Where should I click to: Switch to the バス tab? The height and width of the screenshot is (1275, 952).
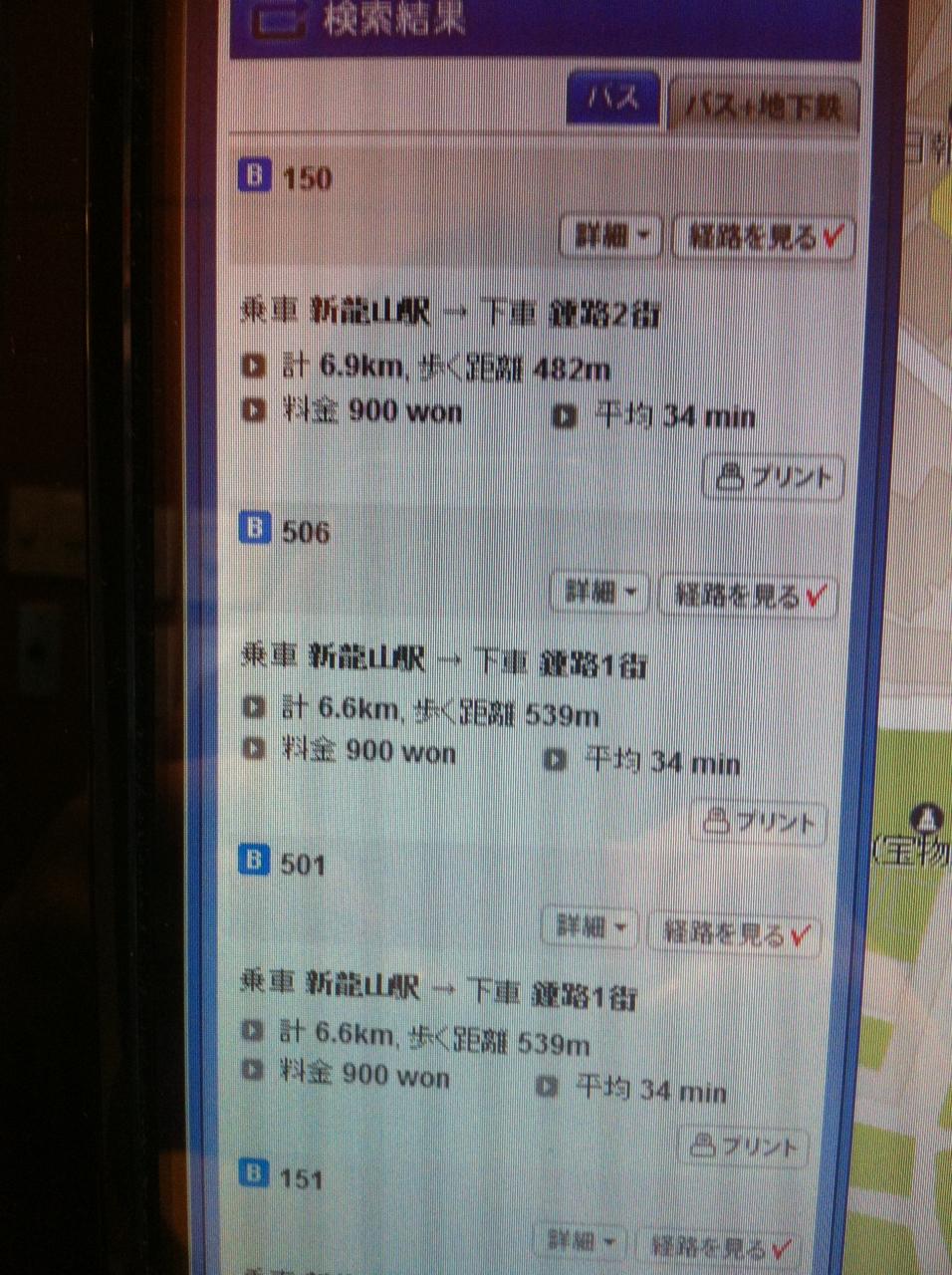(x=613, y=99)
